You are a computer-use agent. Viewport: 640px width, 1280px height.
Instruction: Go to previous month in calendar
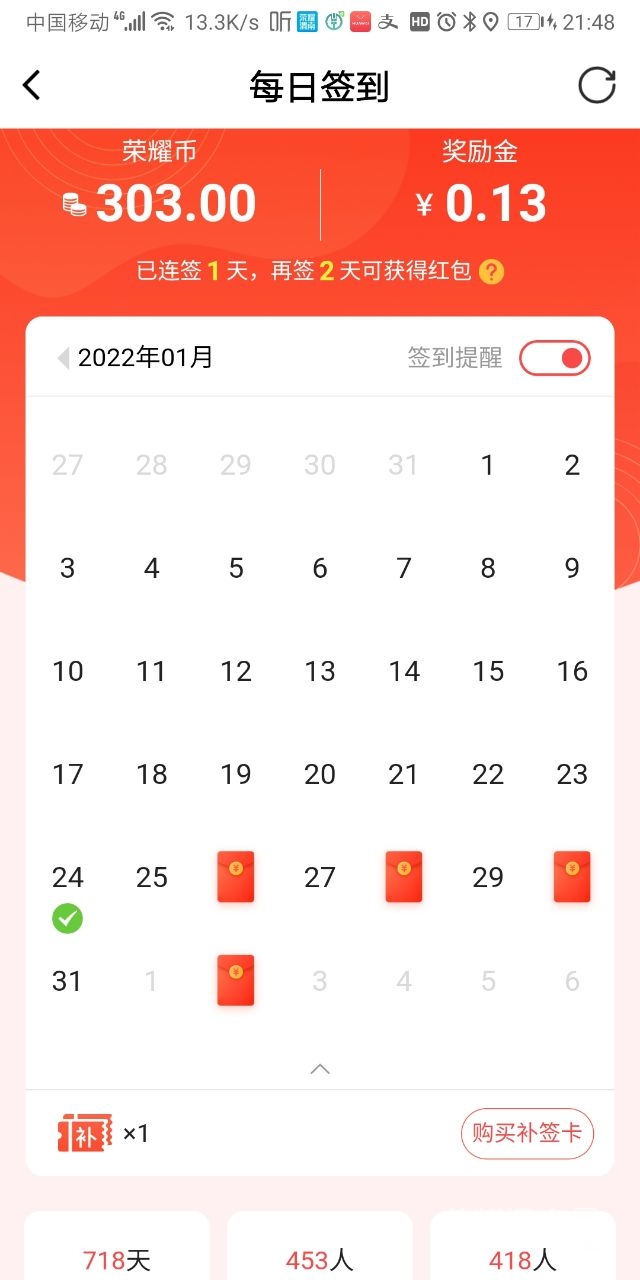(x=63, y=358)
